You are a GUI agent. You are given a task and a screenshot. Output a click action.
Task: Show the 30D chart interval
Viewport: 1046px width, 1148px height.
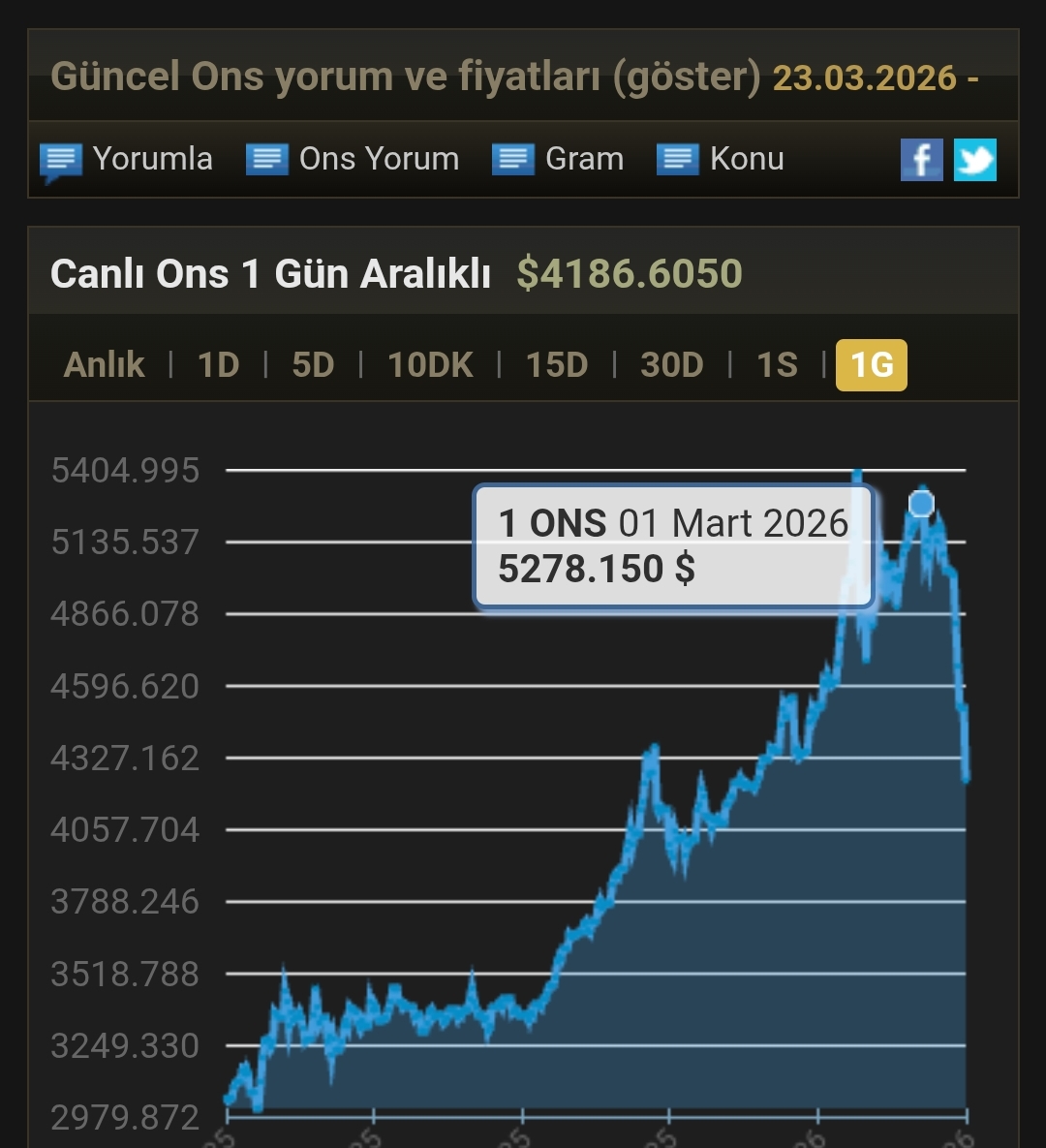pos(671,365)
